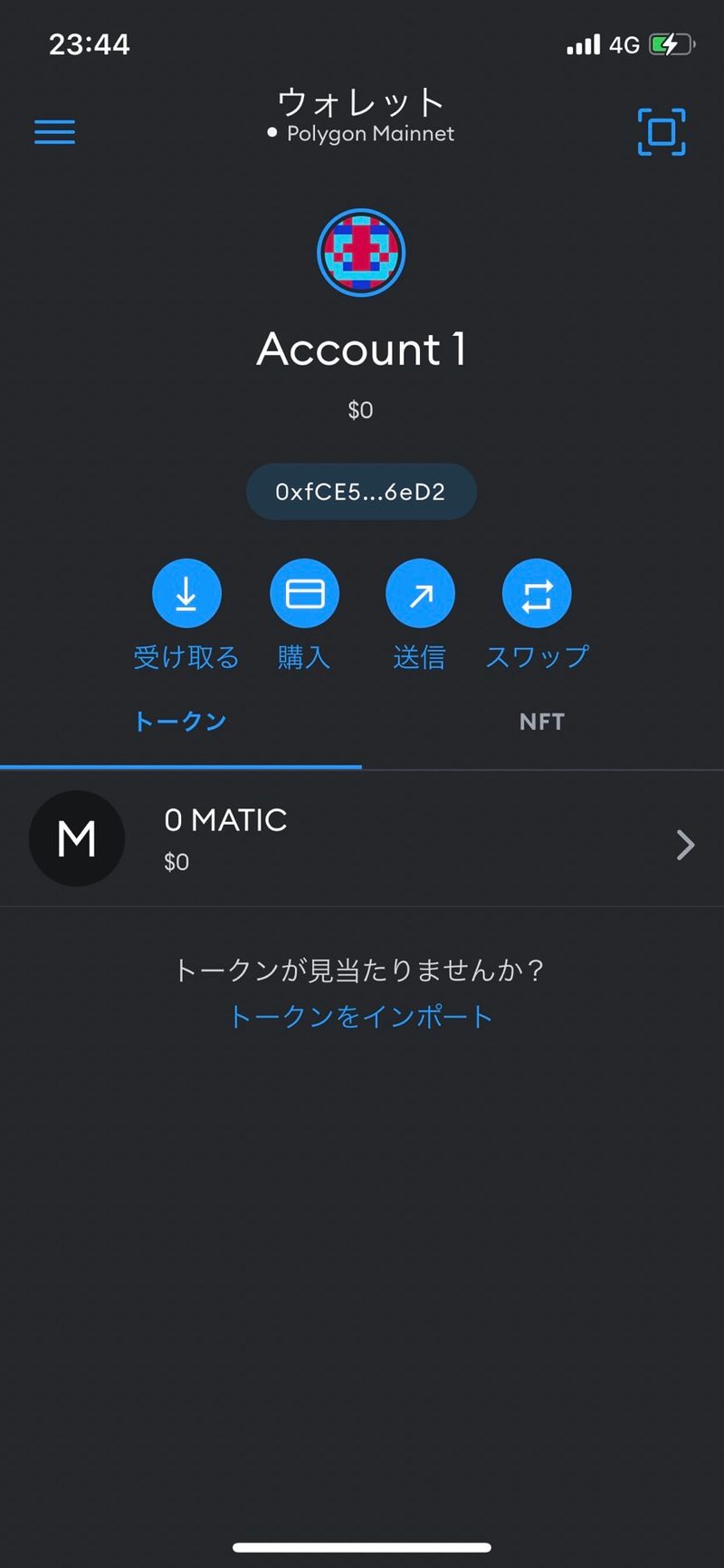Open the スワップ swap button
The image size is (724, 1568).
click(537, 594)
